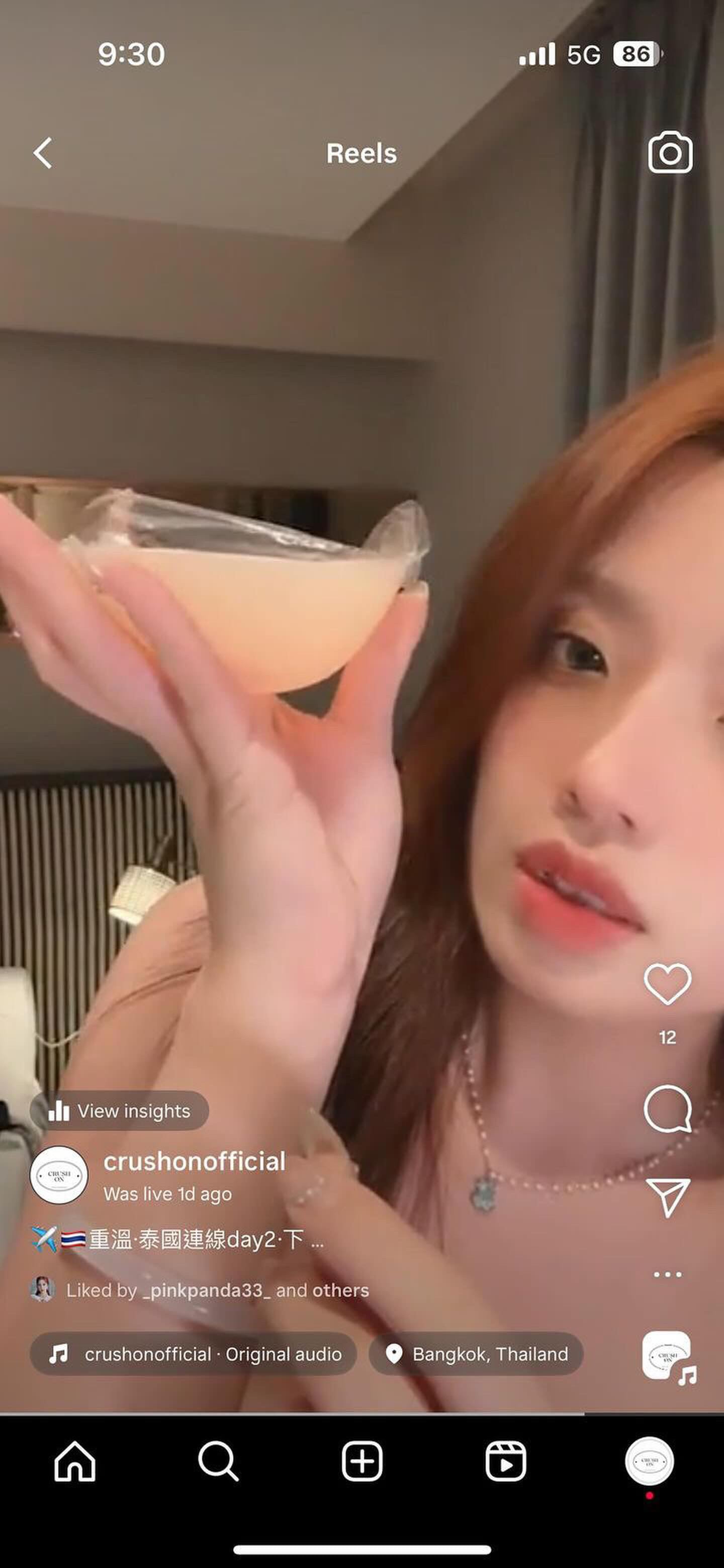Switch to the Search tab
This screenshot has width=724, height=1568.
click(218, 1461)
